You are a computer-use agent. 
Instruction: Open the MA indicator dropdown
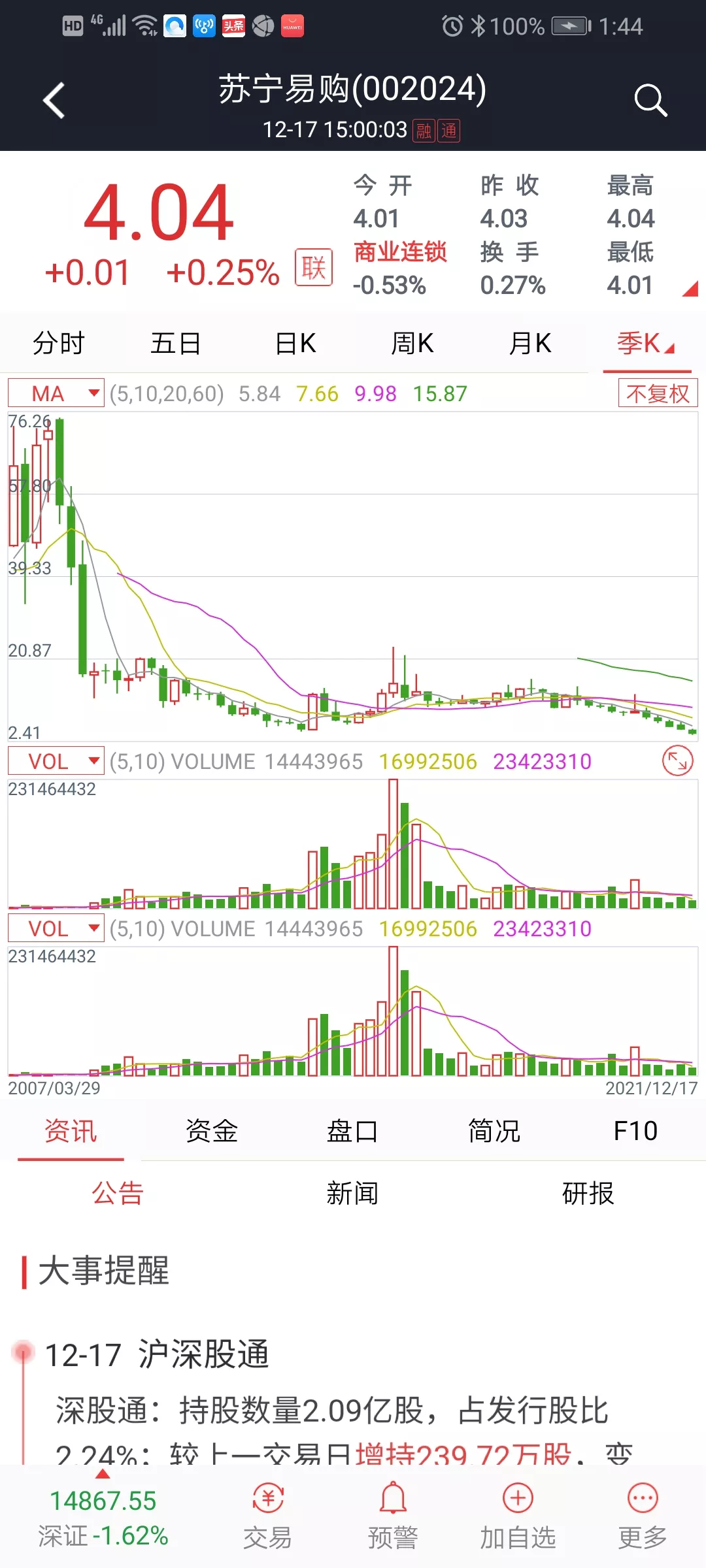pyautogui.click(x=56, y=393)
